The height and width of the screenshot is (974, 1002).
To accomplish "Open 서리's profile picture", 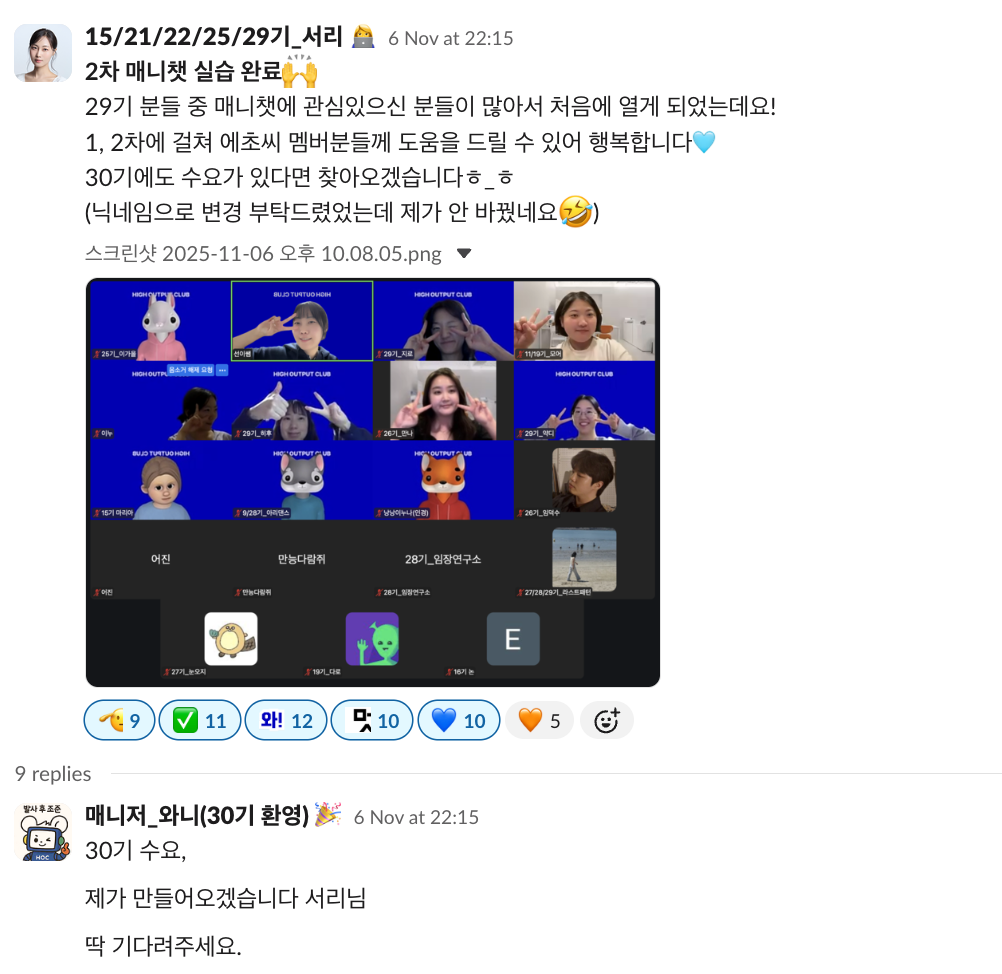I will click(x=43, y=53).
